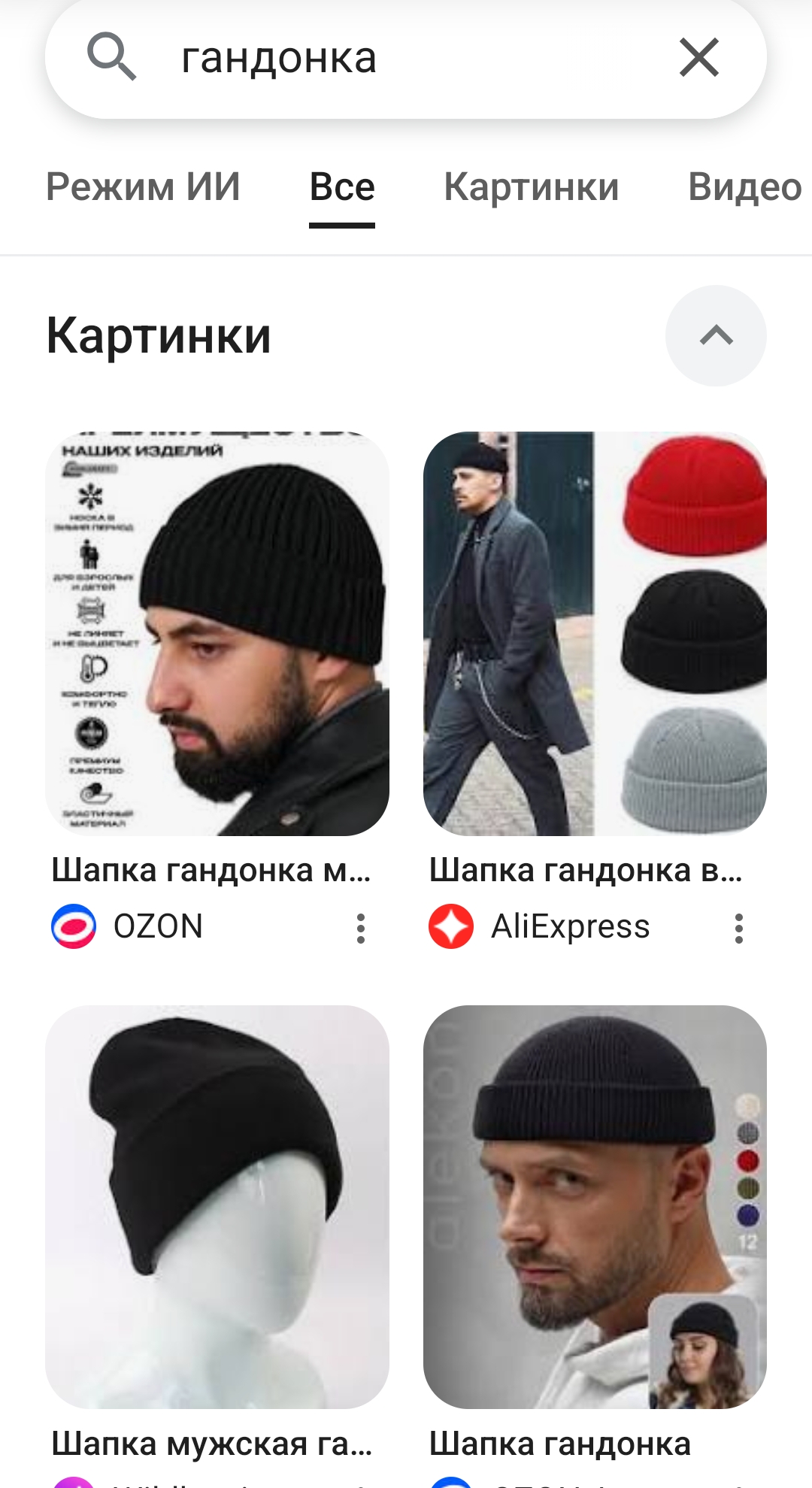
Task: Open the AliExpress hat image result
Action: click(595, 633)
